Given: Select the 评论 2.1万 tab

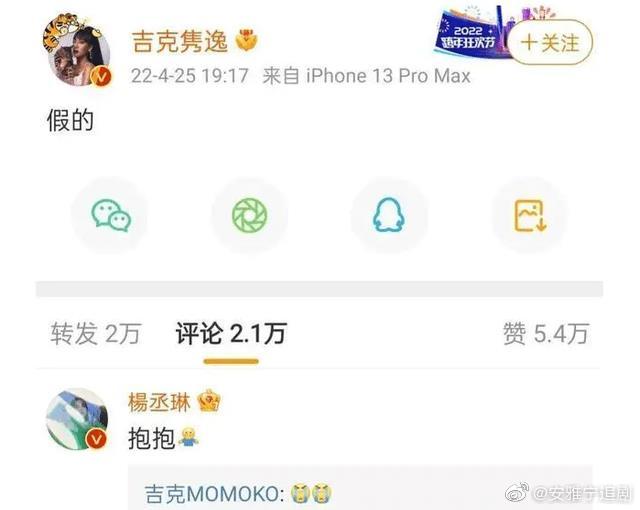Looking at the screenshot, I should click(x=230, y=334).
